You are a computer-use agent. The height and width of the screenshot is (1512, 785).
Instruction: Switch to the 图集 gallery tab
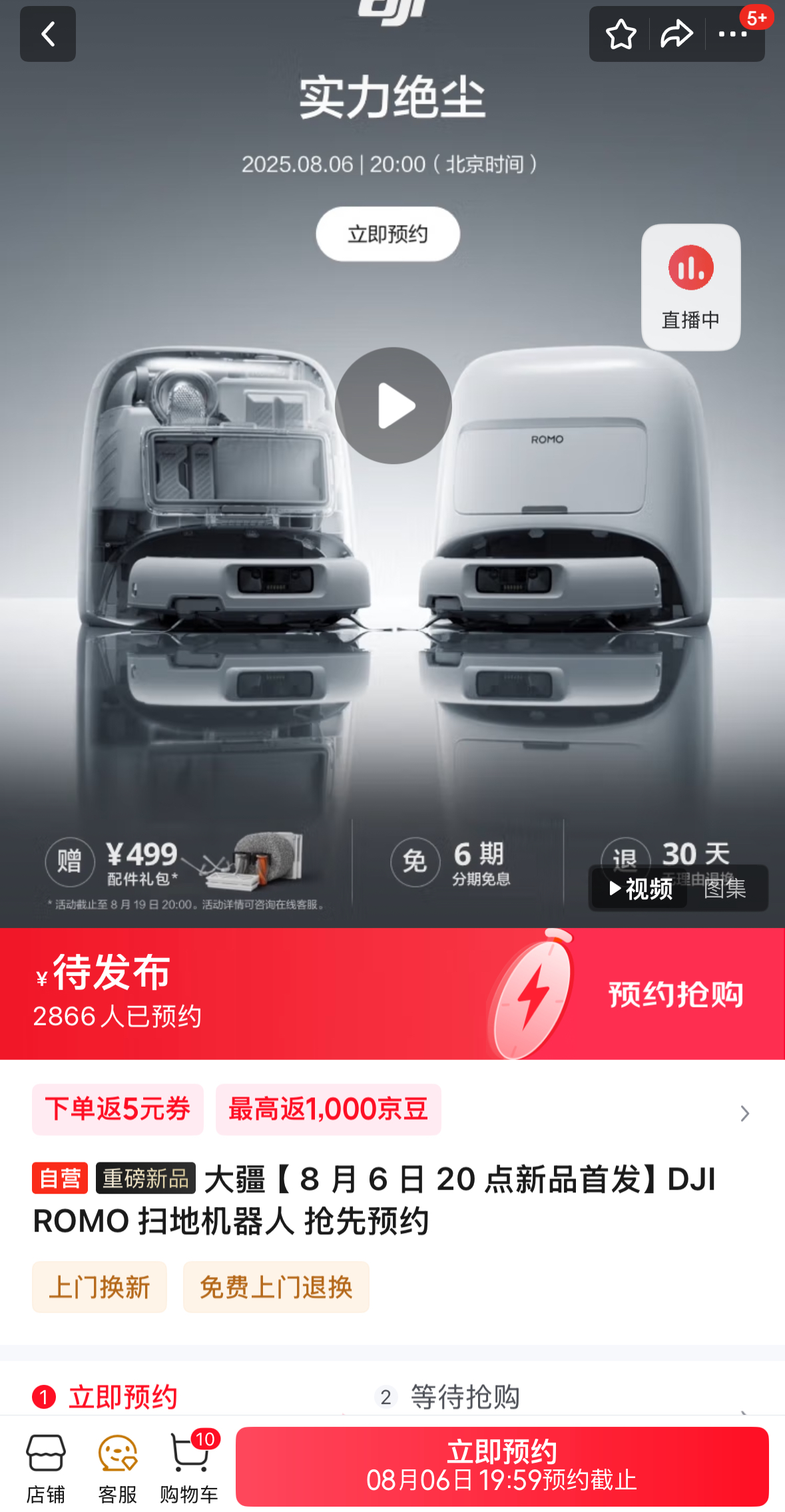coord(725,888)
